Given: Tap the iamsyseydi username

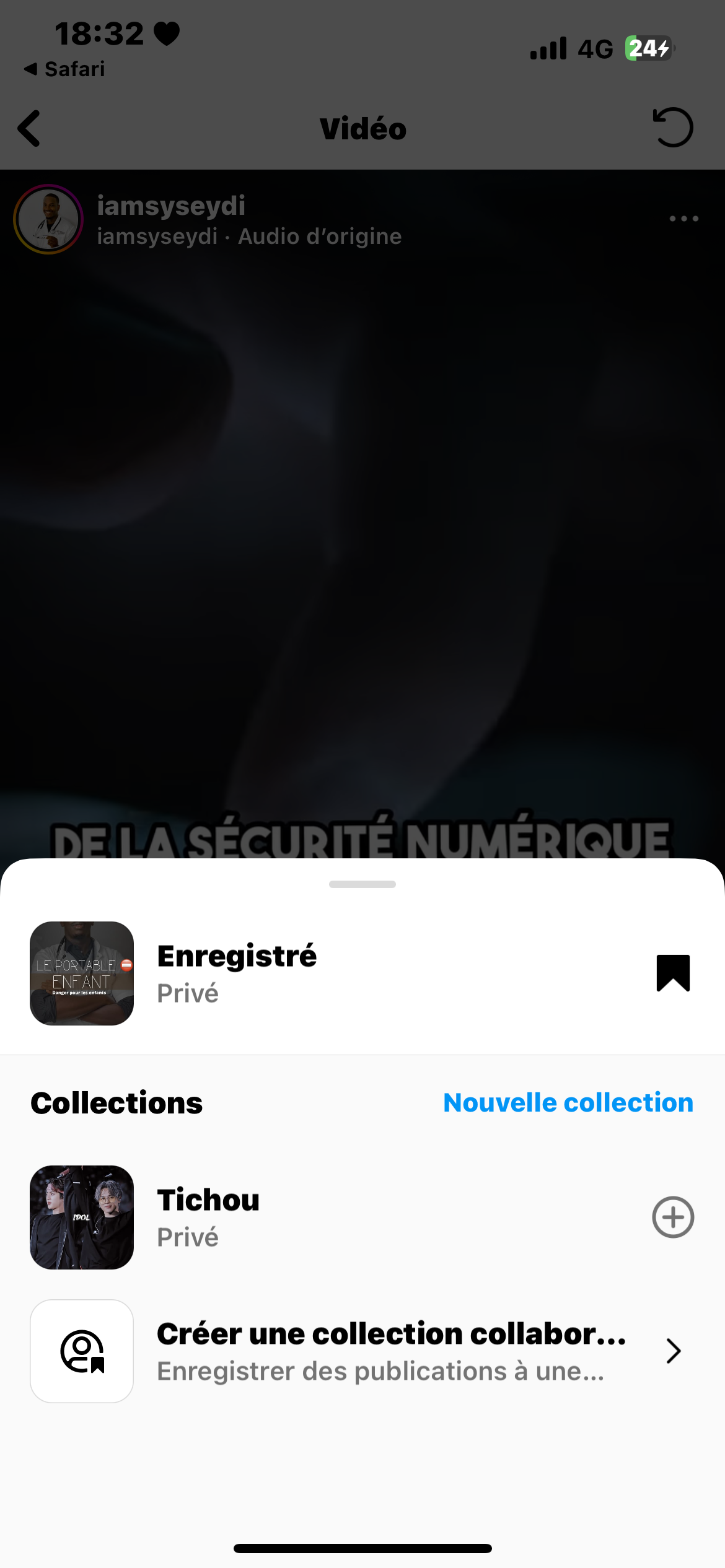Looking at the screenshot, I should [171, 206].
